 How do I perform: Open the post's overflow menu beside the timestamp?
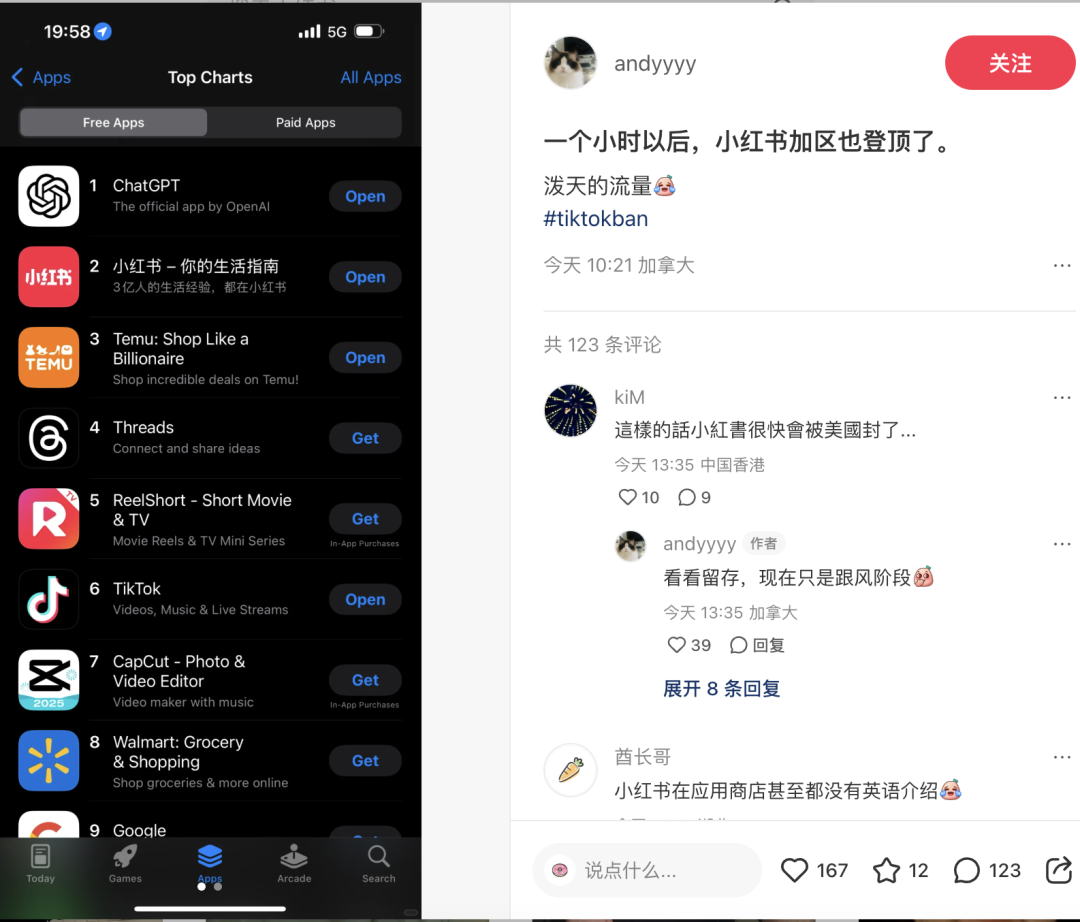[1061, 266]
